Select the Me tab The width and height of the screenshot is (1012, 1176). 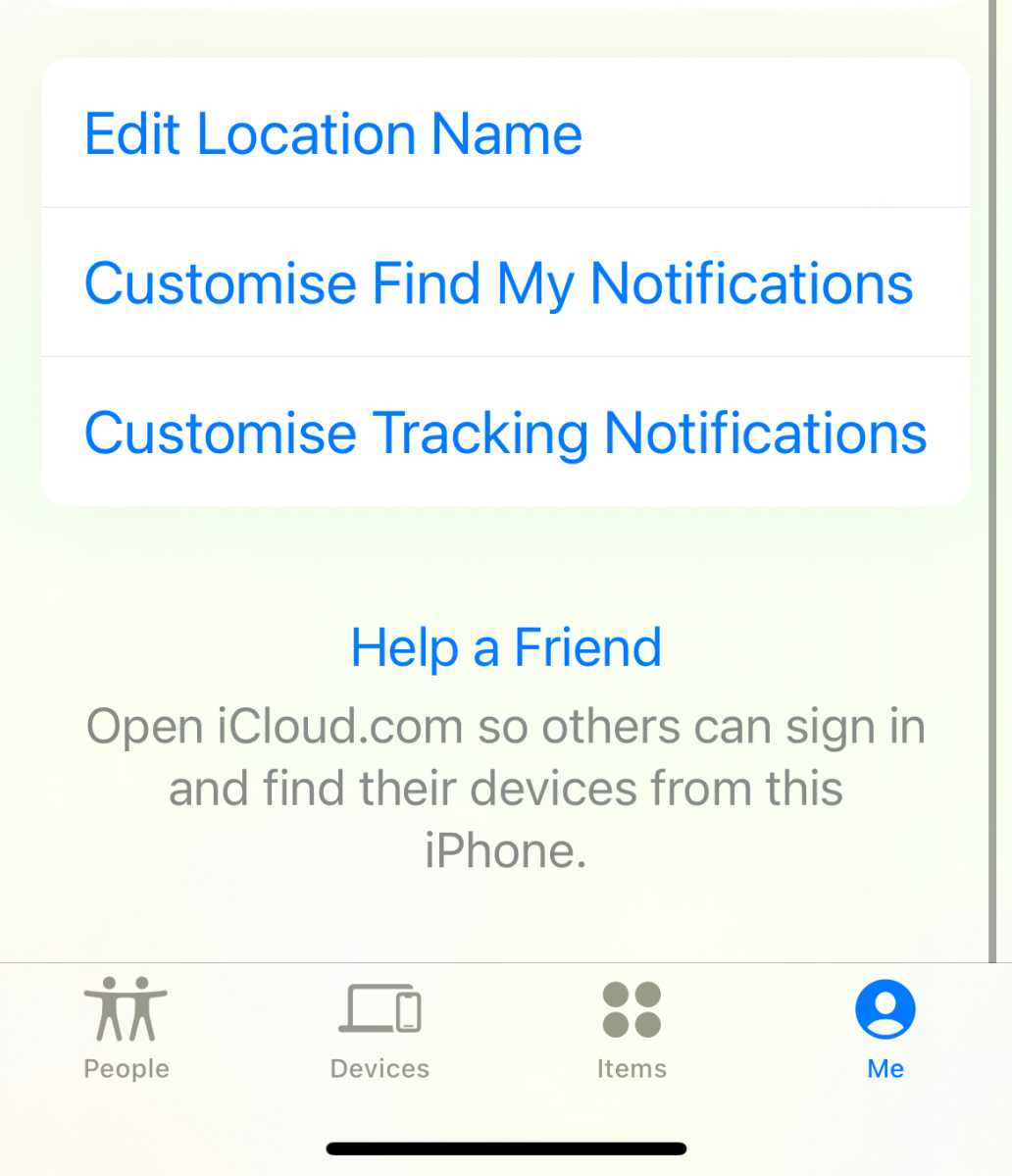point(885,1027)
